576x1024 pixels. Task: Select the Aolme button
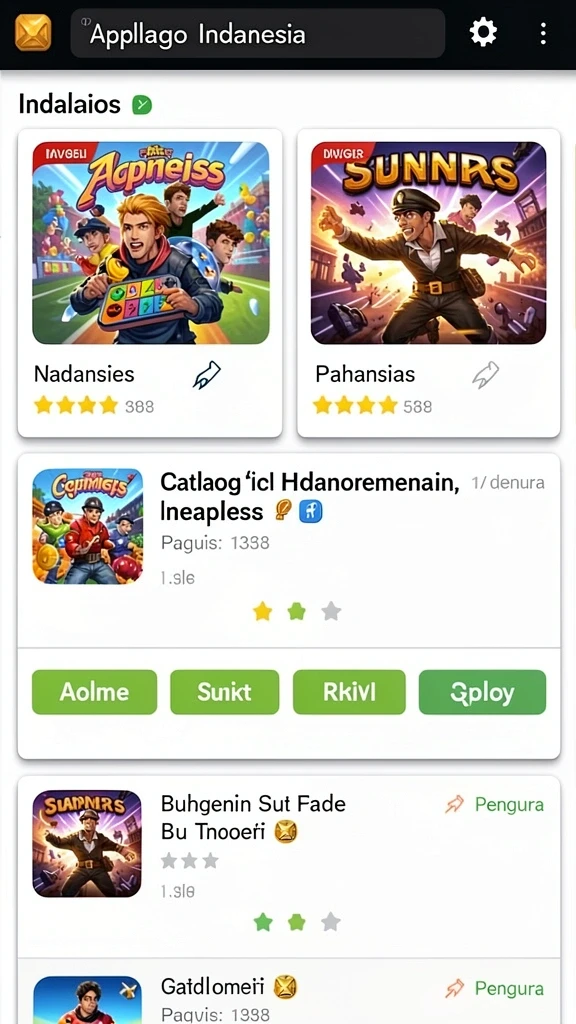pyautogui.click(x=95, y=692)
